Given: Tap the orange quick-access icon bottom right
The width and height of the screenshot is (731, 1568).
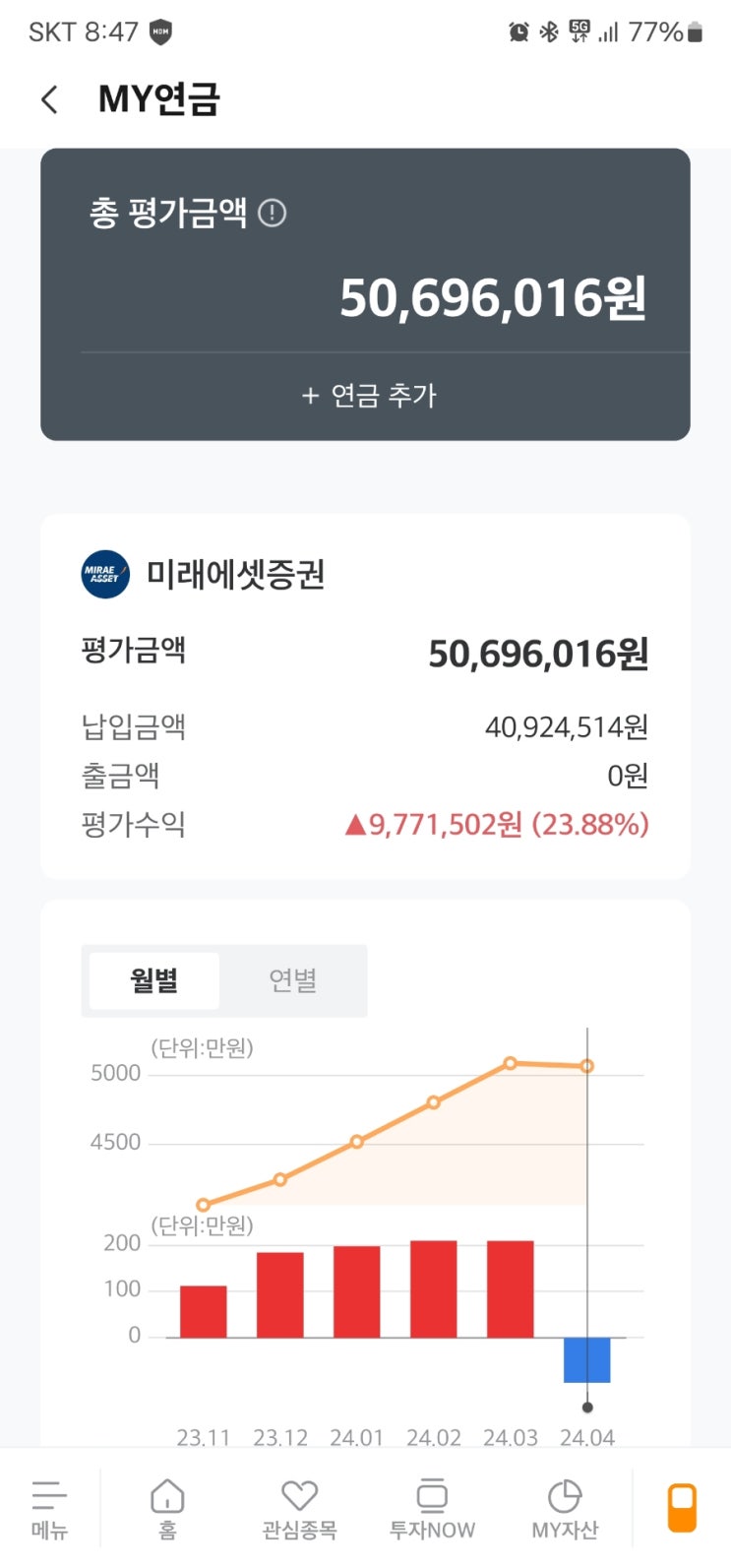Looking at the screenshot, I should click(x=681, y=1506).
